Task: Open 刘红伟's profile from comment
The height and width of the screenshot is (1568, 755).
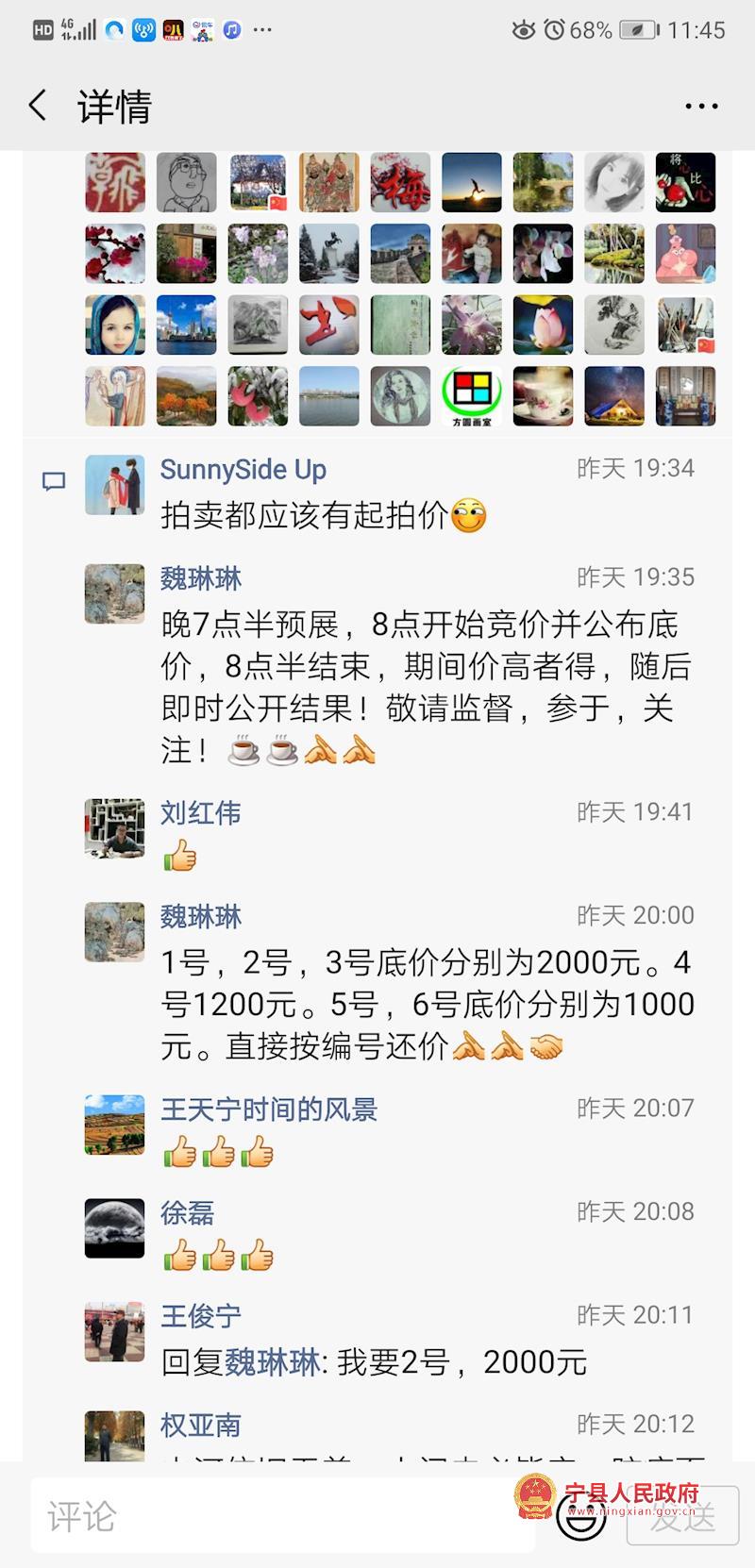Action: click(x=200, y=812)
